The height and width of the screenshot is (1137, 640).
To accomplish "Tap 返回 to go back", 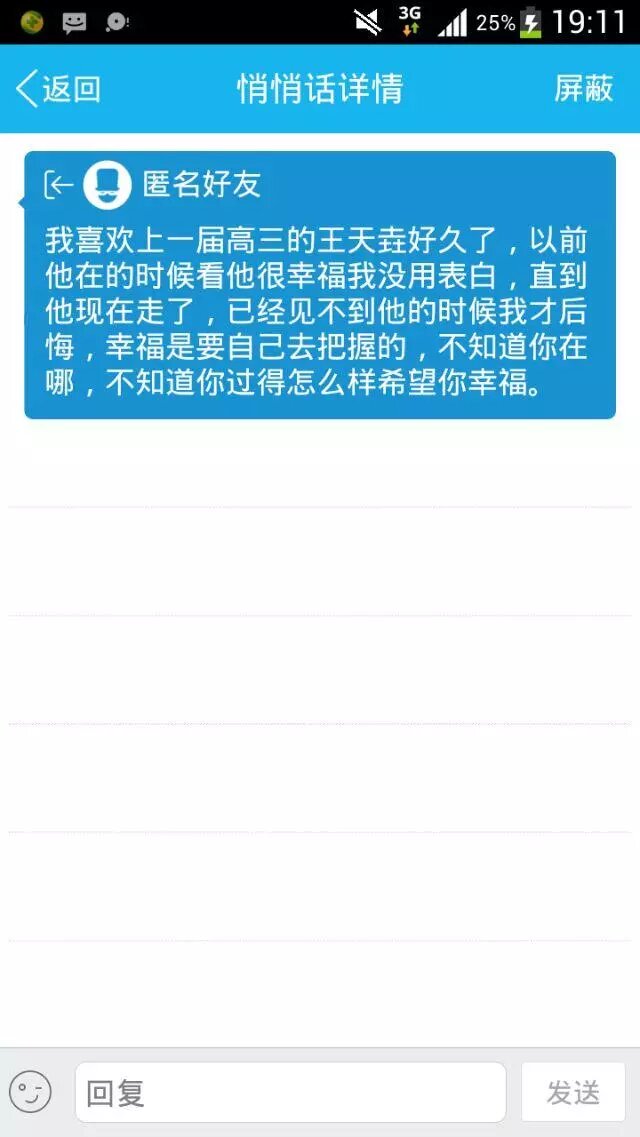I will 58,89.
